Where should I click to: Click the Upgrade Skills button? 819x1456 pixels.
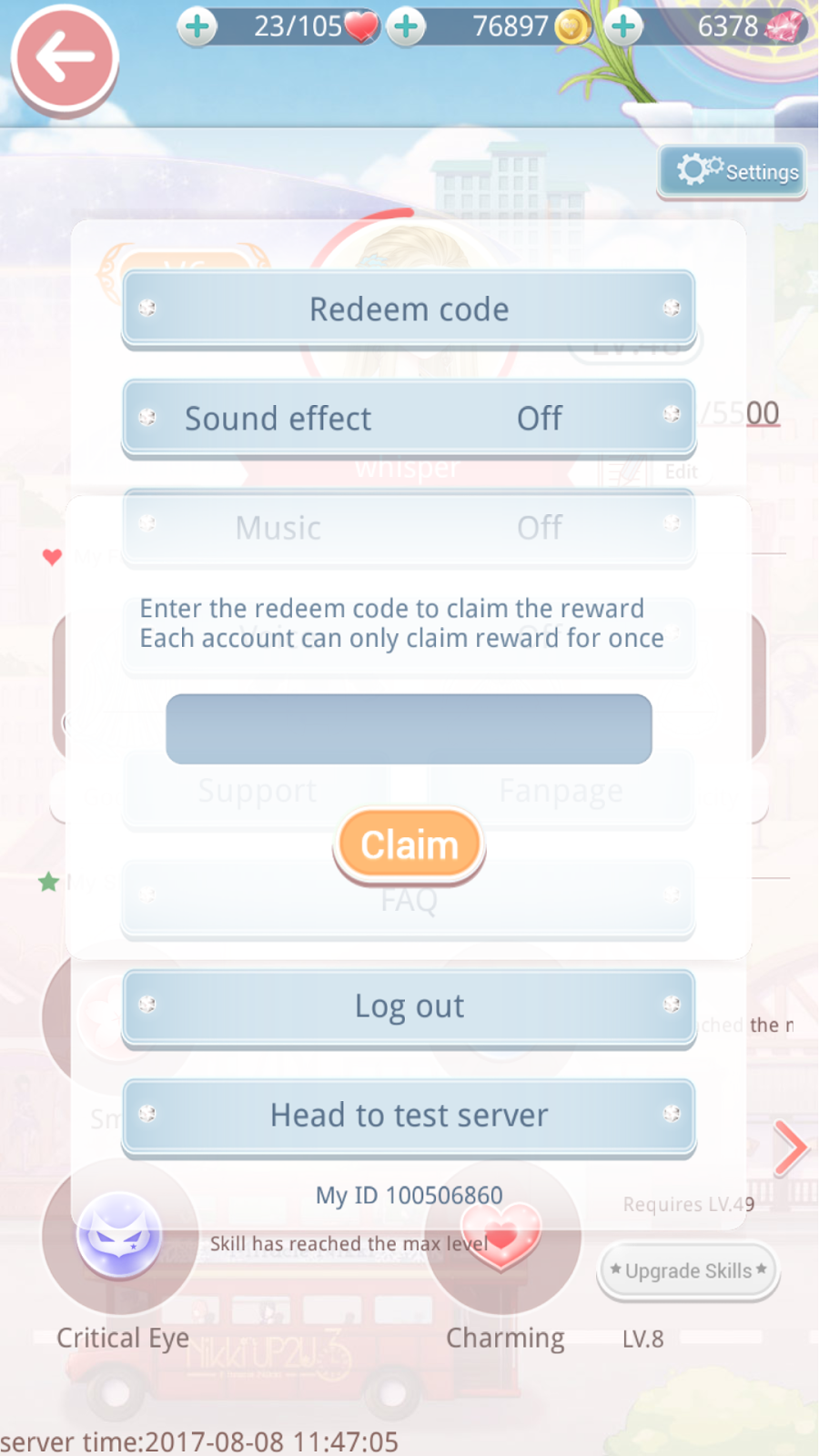(x=688, y=1271)
